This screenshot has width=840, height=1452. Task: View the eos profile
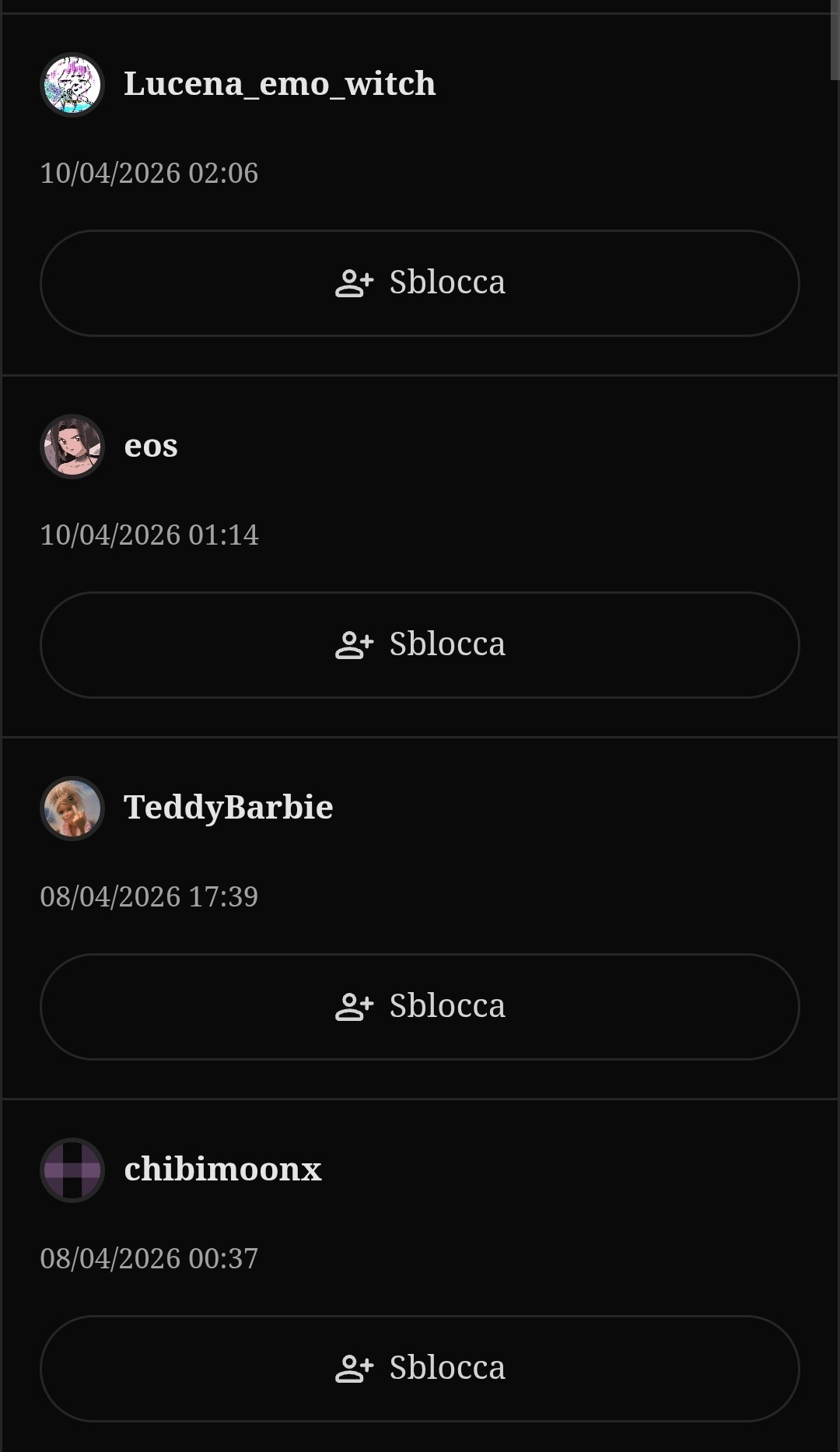(151, 446)
